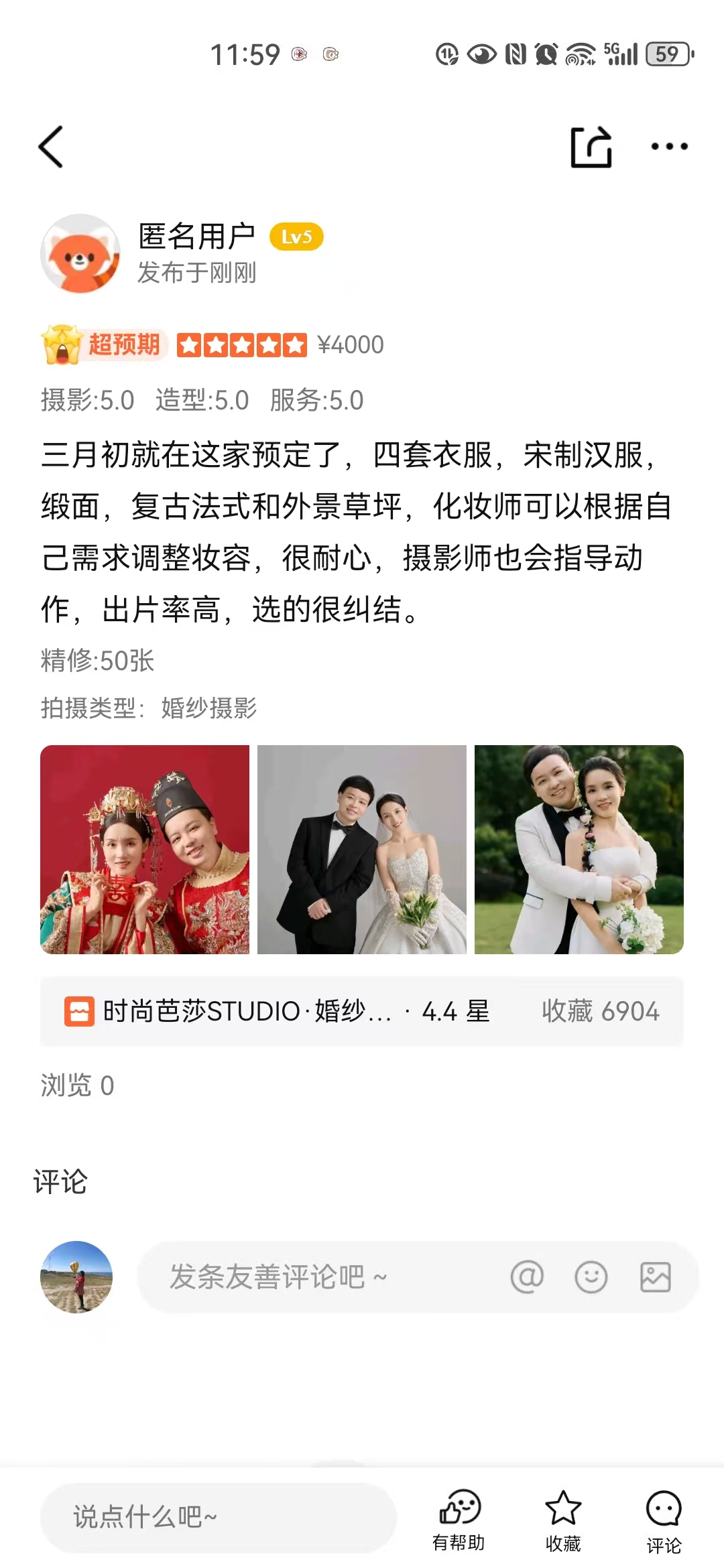Tap the 说点什么吧 input at bottom
Image resolution: width=724 pixels, height=1568 pixels.
point(219,1517)
